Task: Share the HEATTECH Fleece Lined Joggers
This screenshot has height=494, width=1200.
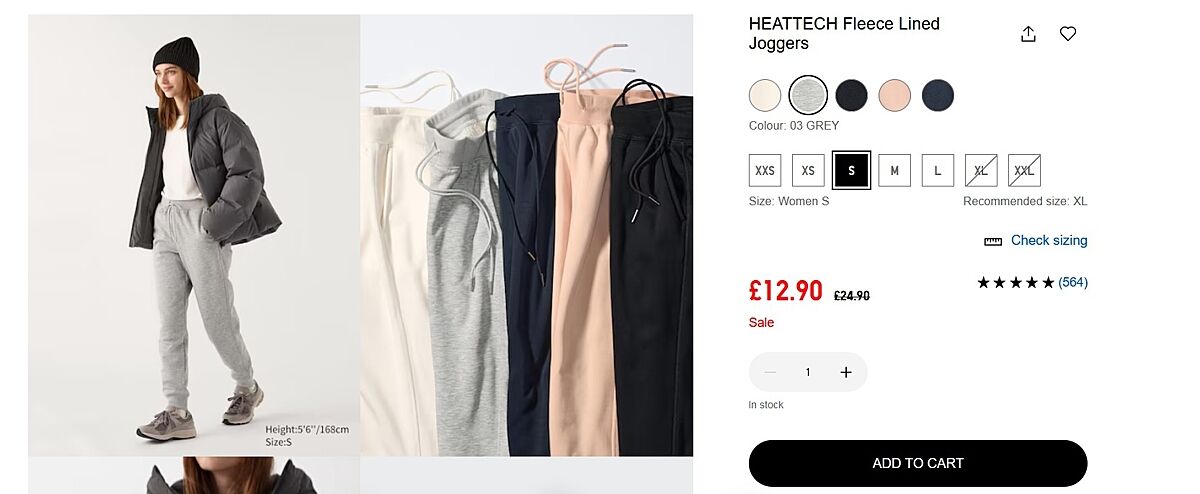Action: tap(1028, 34)
